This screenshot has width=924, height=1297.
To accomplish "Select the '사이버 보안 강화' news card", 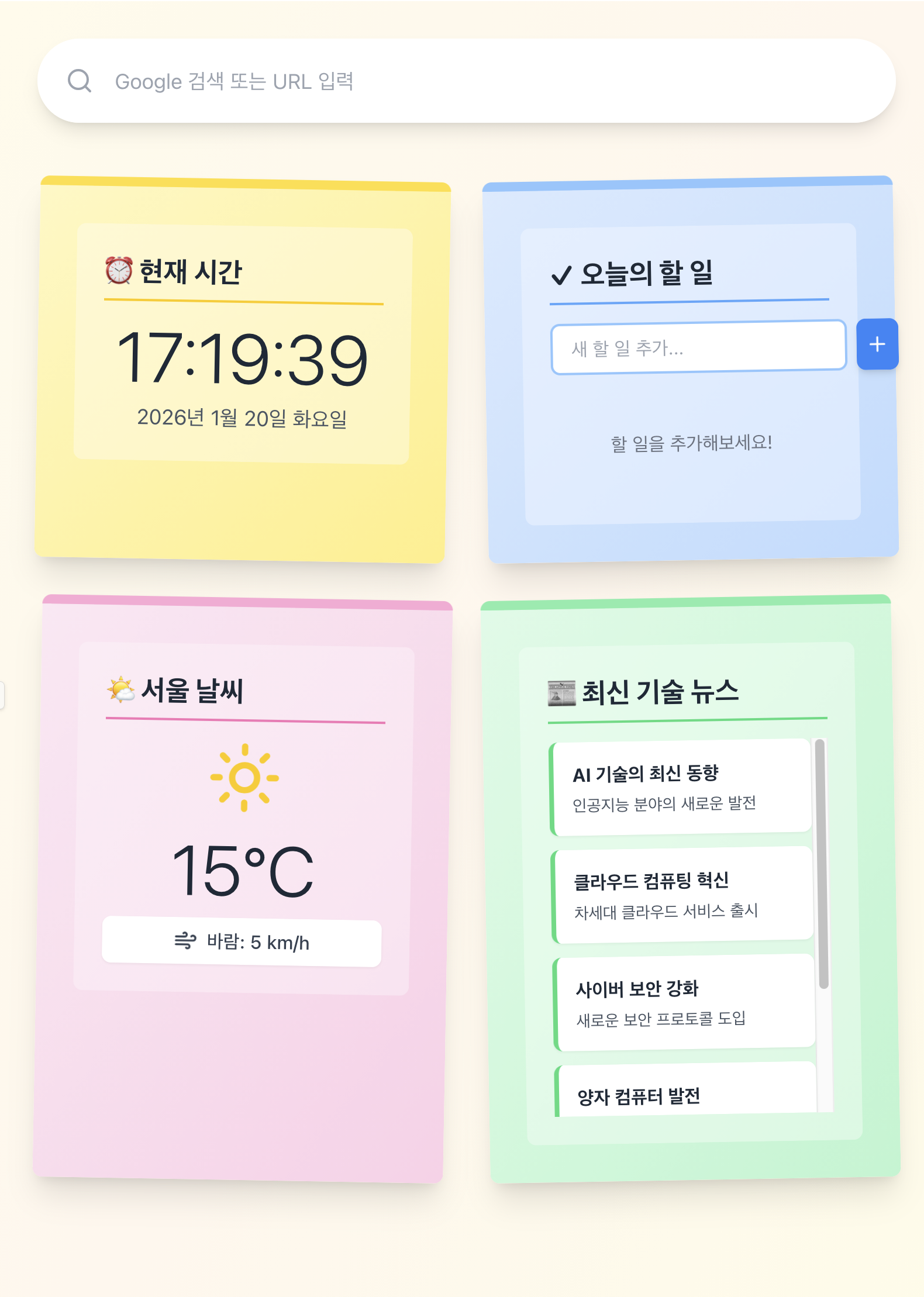I will tap(684, 1002).
